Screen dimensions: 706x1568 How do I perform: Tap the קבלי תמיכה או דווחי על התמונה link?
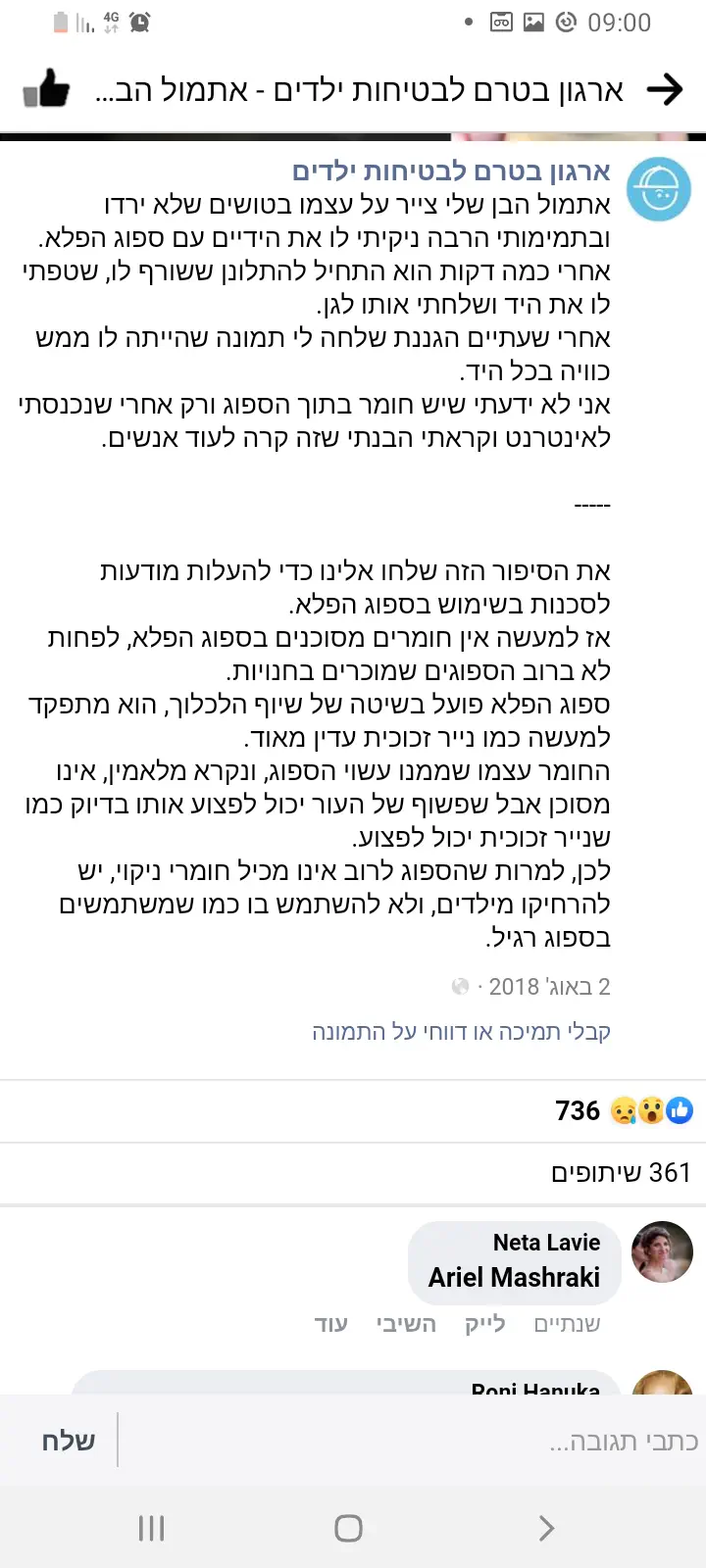coord(461,1031)
